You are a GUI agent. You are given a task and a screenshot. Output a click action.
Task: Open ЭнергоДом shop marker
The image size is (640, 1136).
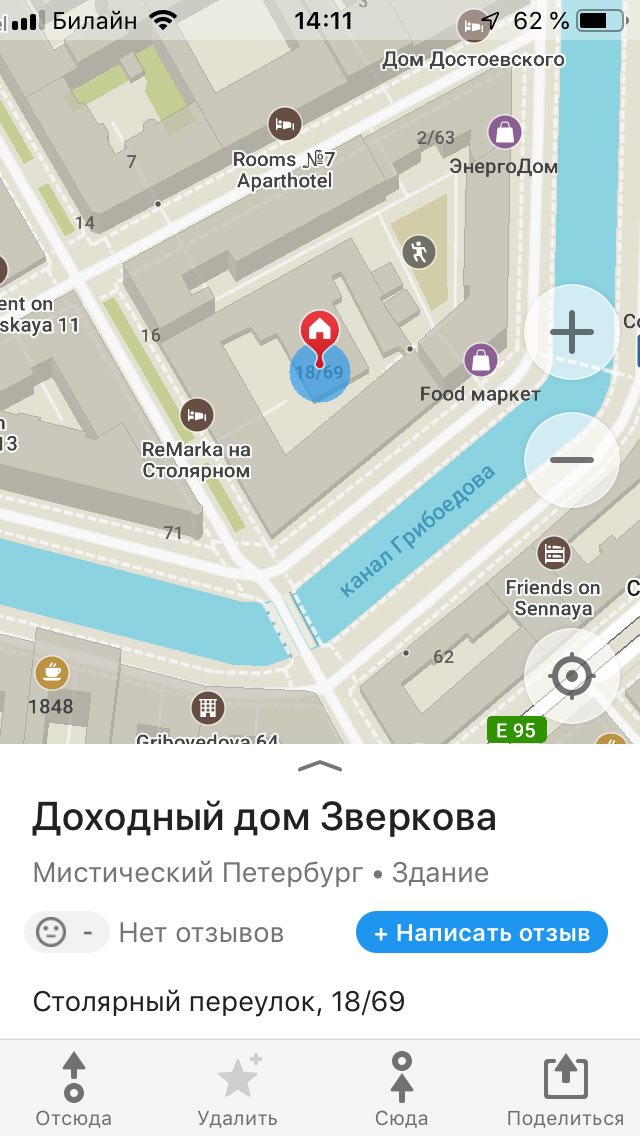506,131
